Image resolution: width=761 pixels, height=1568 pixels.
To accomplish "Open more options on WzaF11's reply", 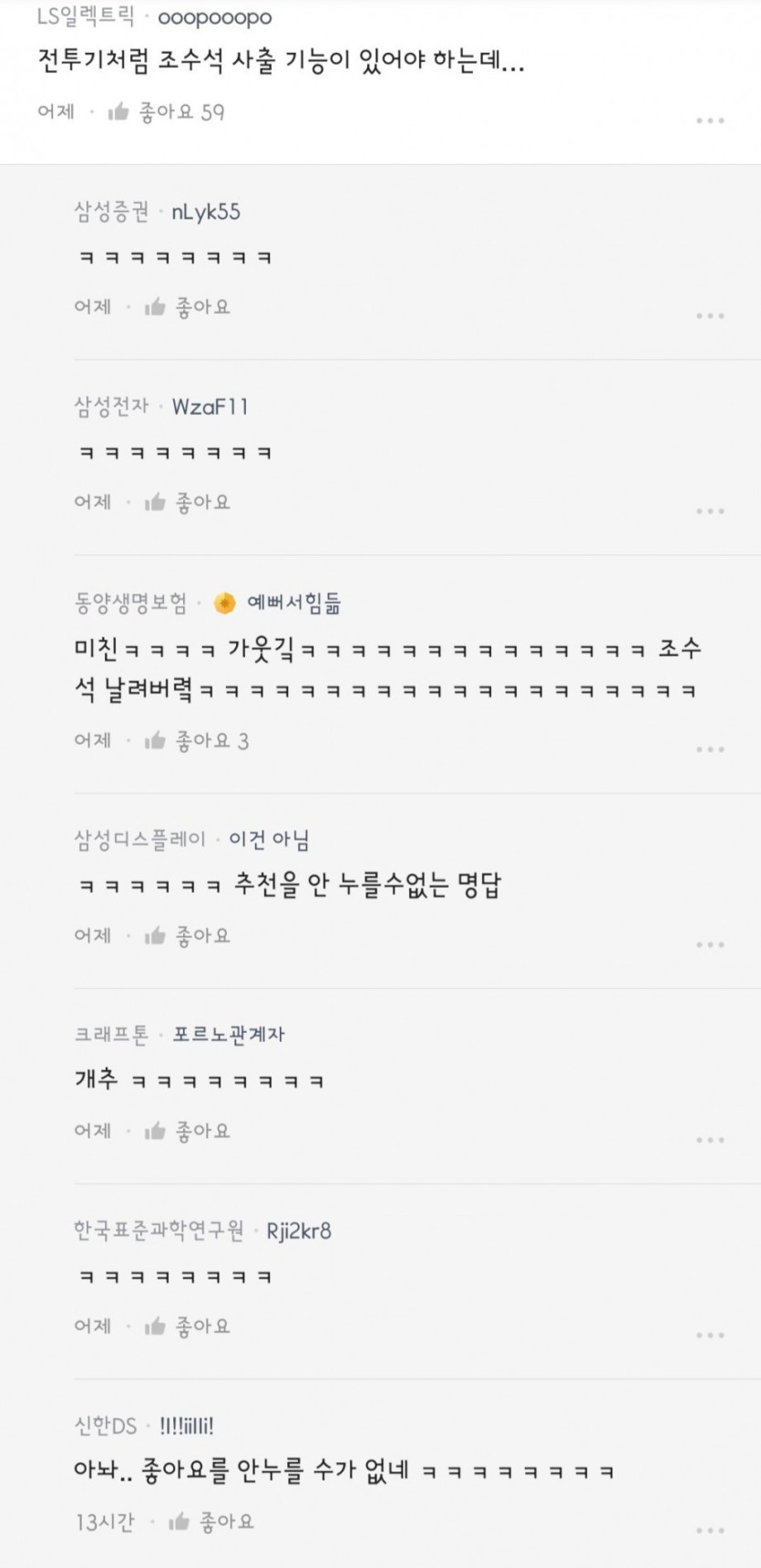I will coord(710,511).
